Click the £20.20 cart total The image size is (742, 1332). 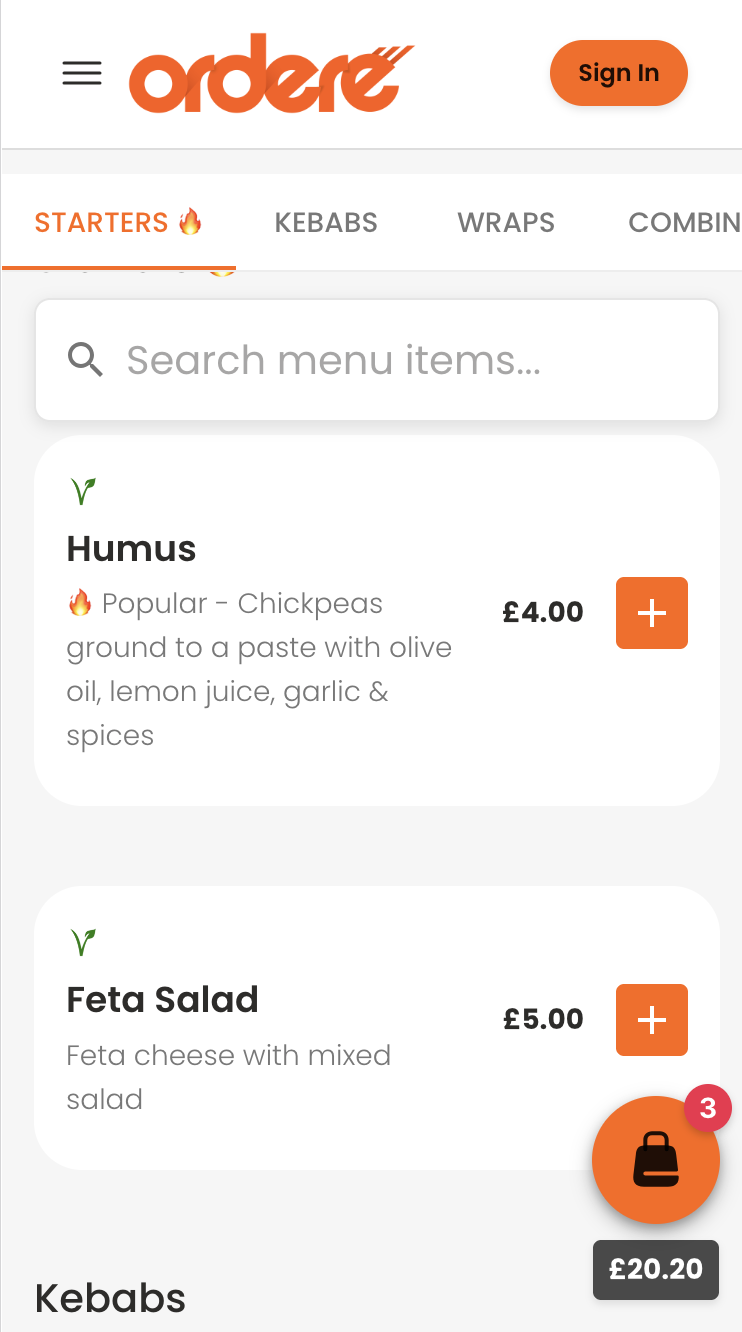click(655, 1269)
